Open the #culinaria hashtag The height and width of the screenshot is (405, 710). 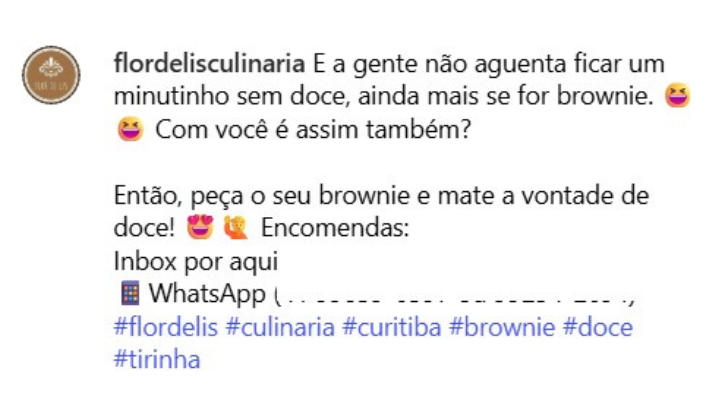click(x=280, y=327)
